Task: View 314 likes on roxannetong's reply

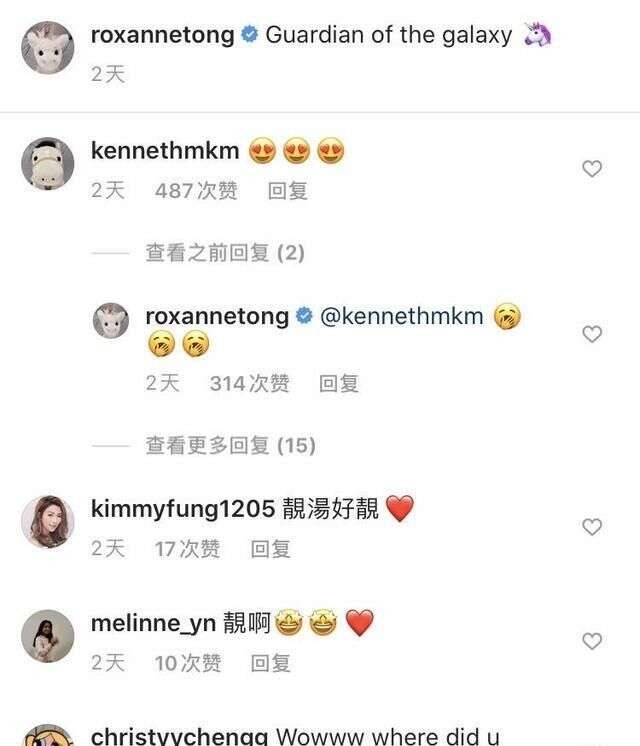Action: [249, 383]
